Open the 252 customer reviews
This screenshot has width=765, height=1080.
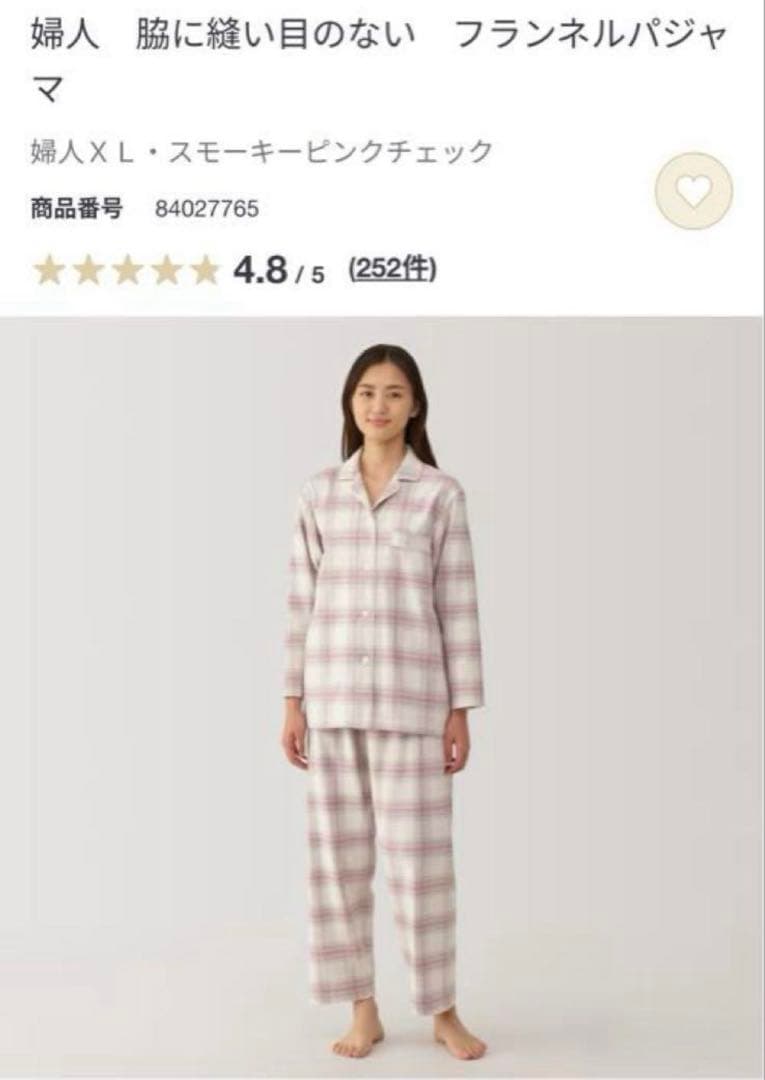[391, 270]
